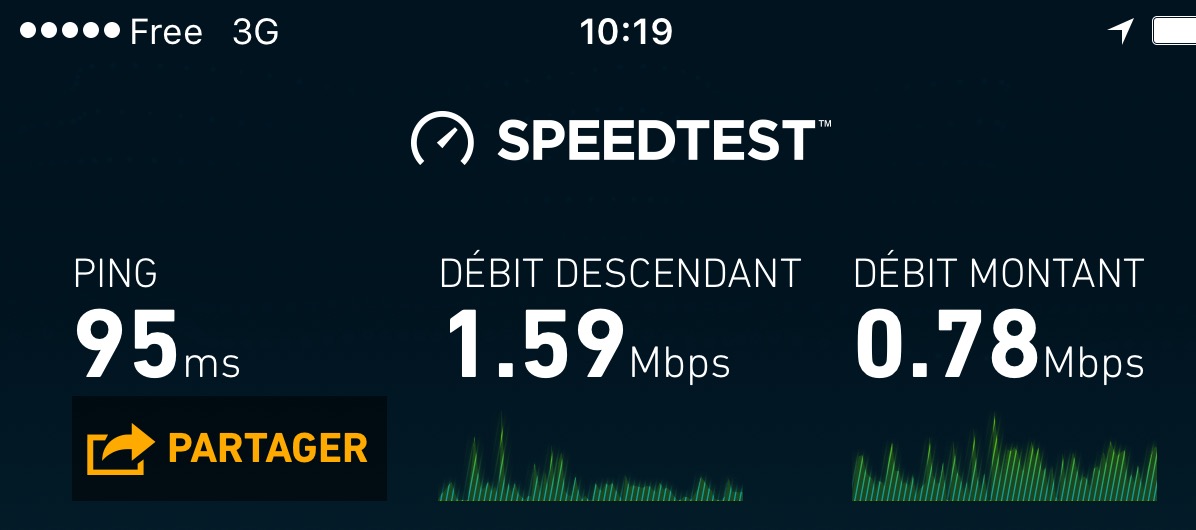Share results with the PARTAGER button
1196x530 pixels.
tap(229, 449)
